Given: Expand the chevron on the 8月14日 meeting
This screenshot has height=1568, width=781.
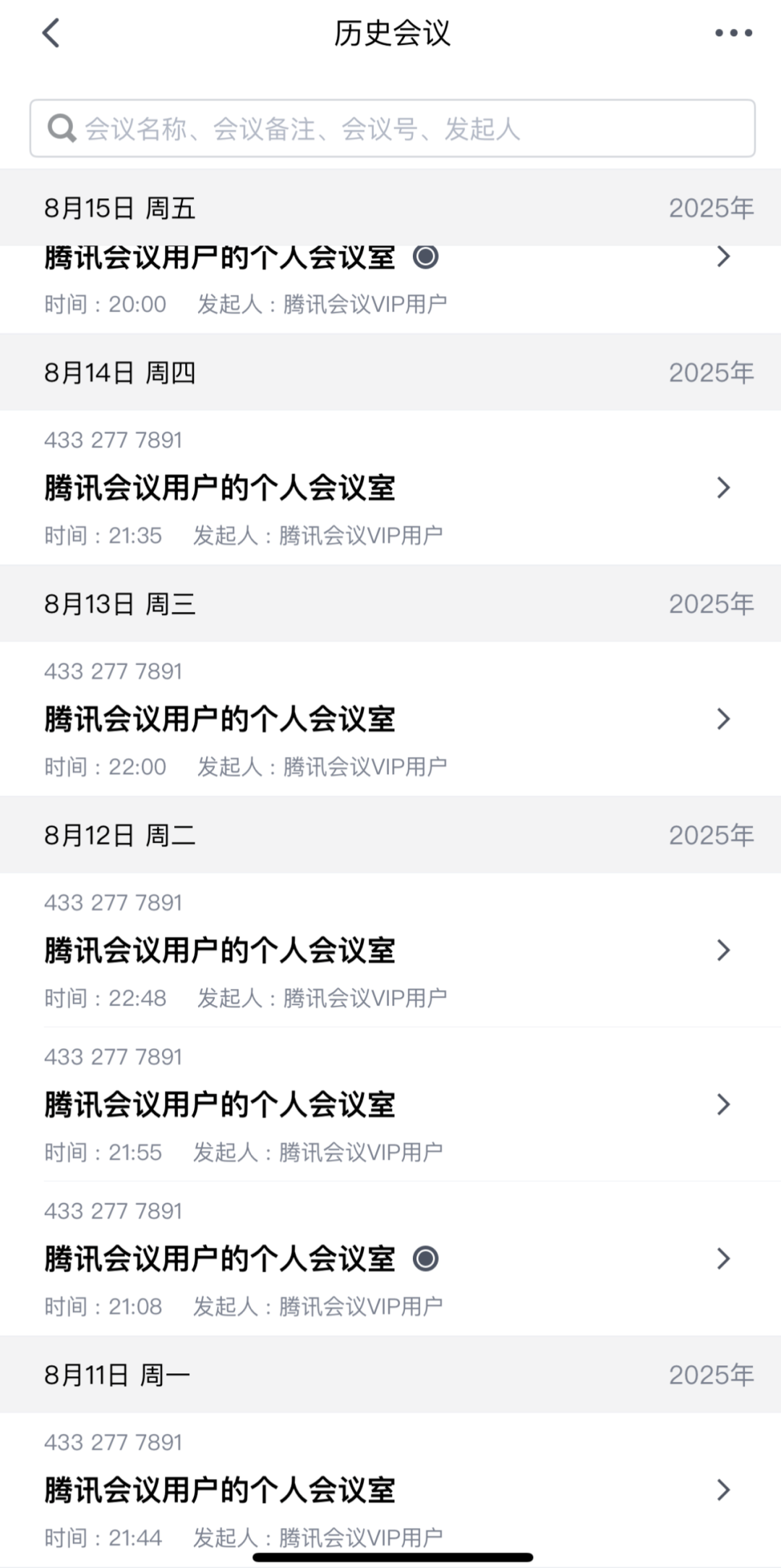Looking at the screenshot, I should click(723, 488).
